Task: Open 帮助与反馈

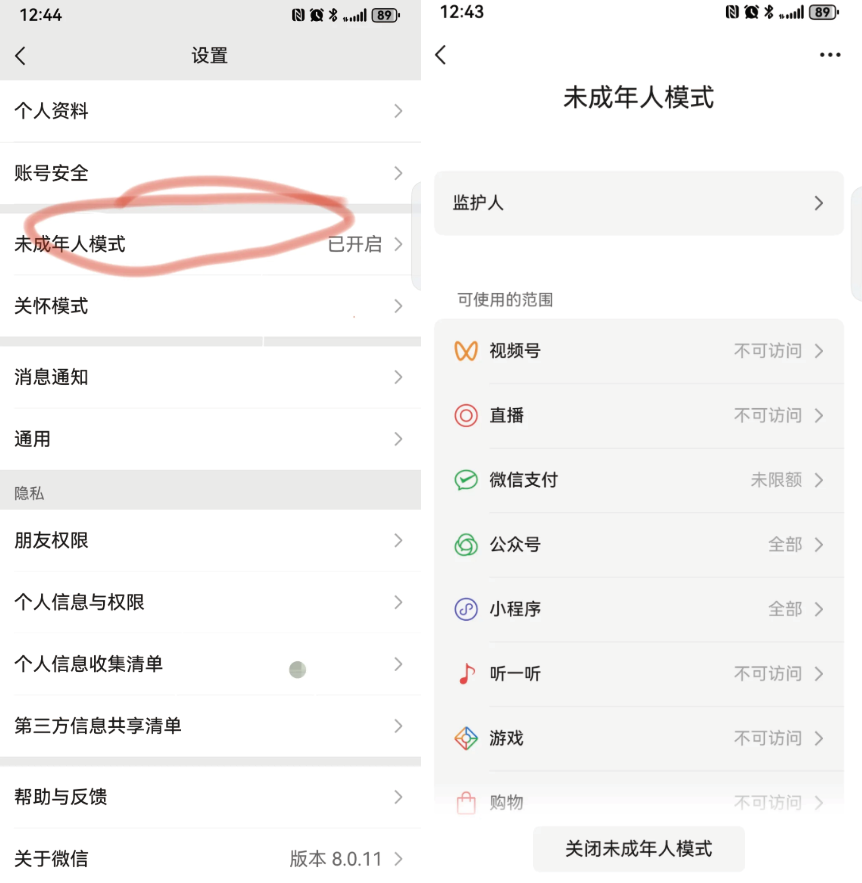Action: (x=208, y=797)
